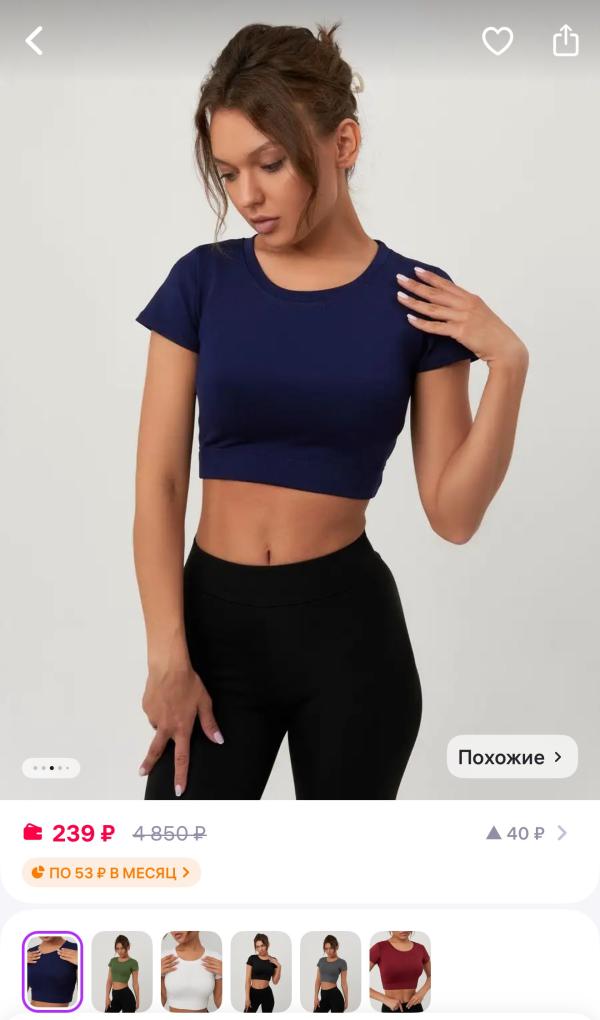This screenshot has height=1020, width=600.
Task: Add this top to favorites
Action: pyautogui.click(x=497, y=41)
